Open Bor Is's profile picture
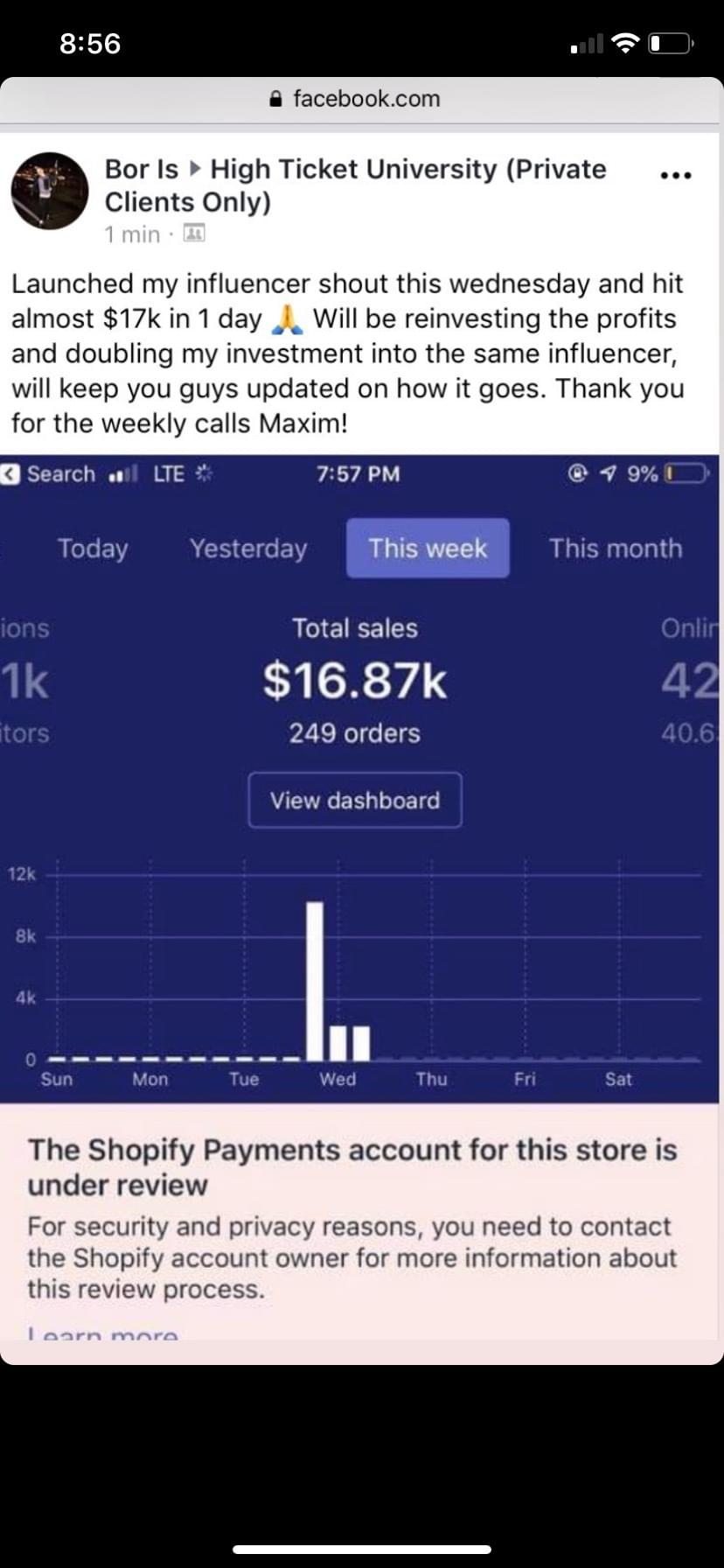 pos(50,191)
